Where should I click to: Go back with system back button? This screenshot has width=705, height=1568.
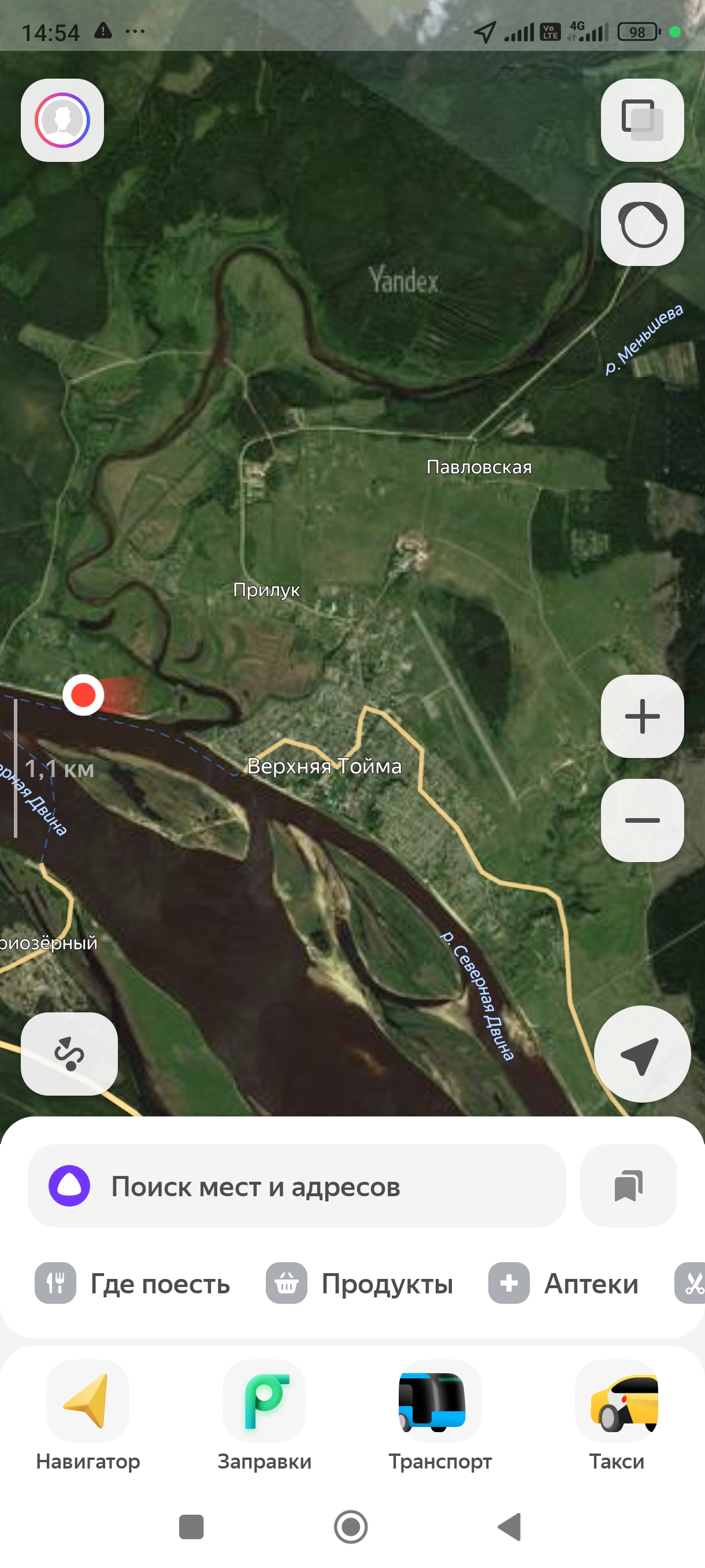click(510, 1526)
